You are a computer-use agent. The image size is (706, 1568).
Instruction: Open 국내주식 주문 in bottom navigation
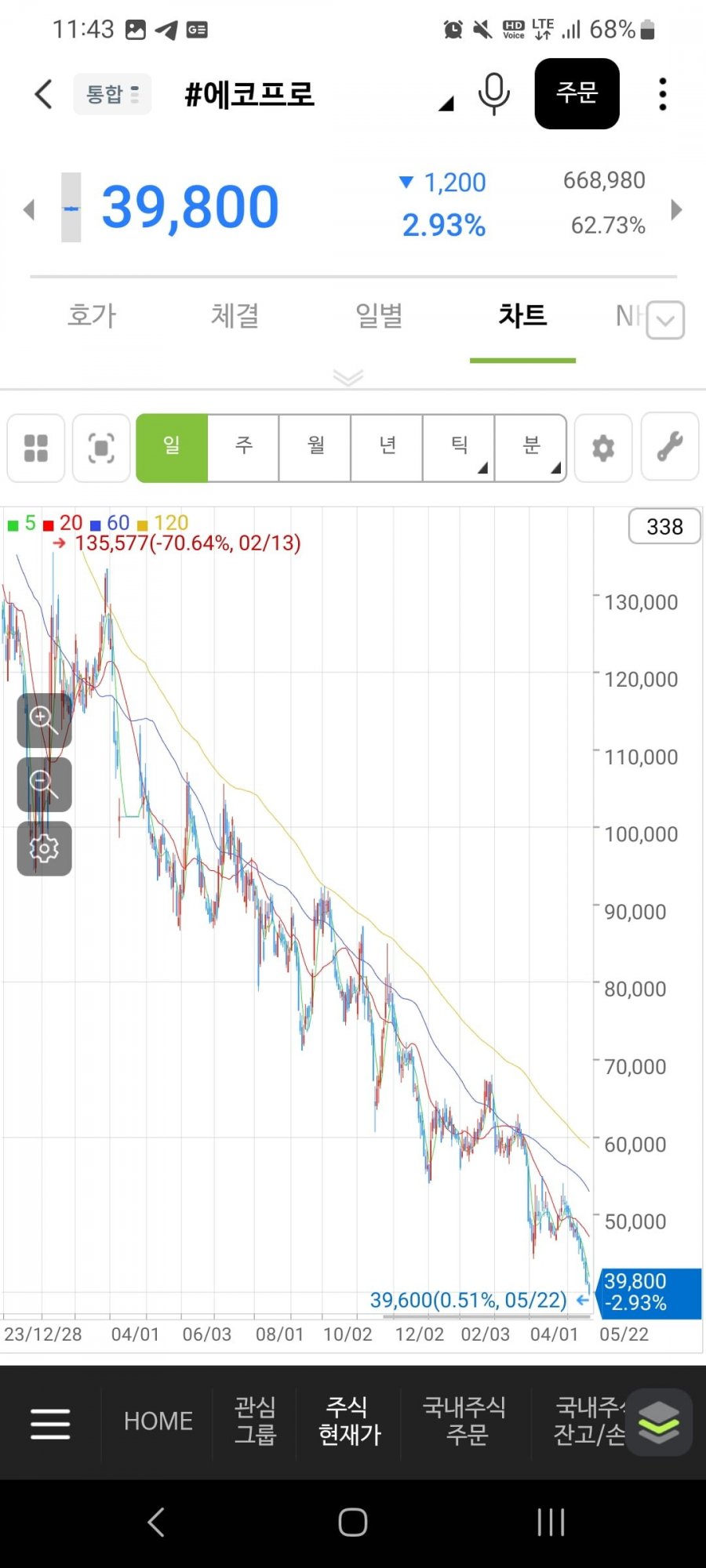click(466, 1421)
